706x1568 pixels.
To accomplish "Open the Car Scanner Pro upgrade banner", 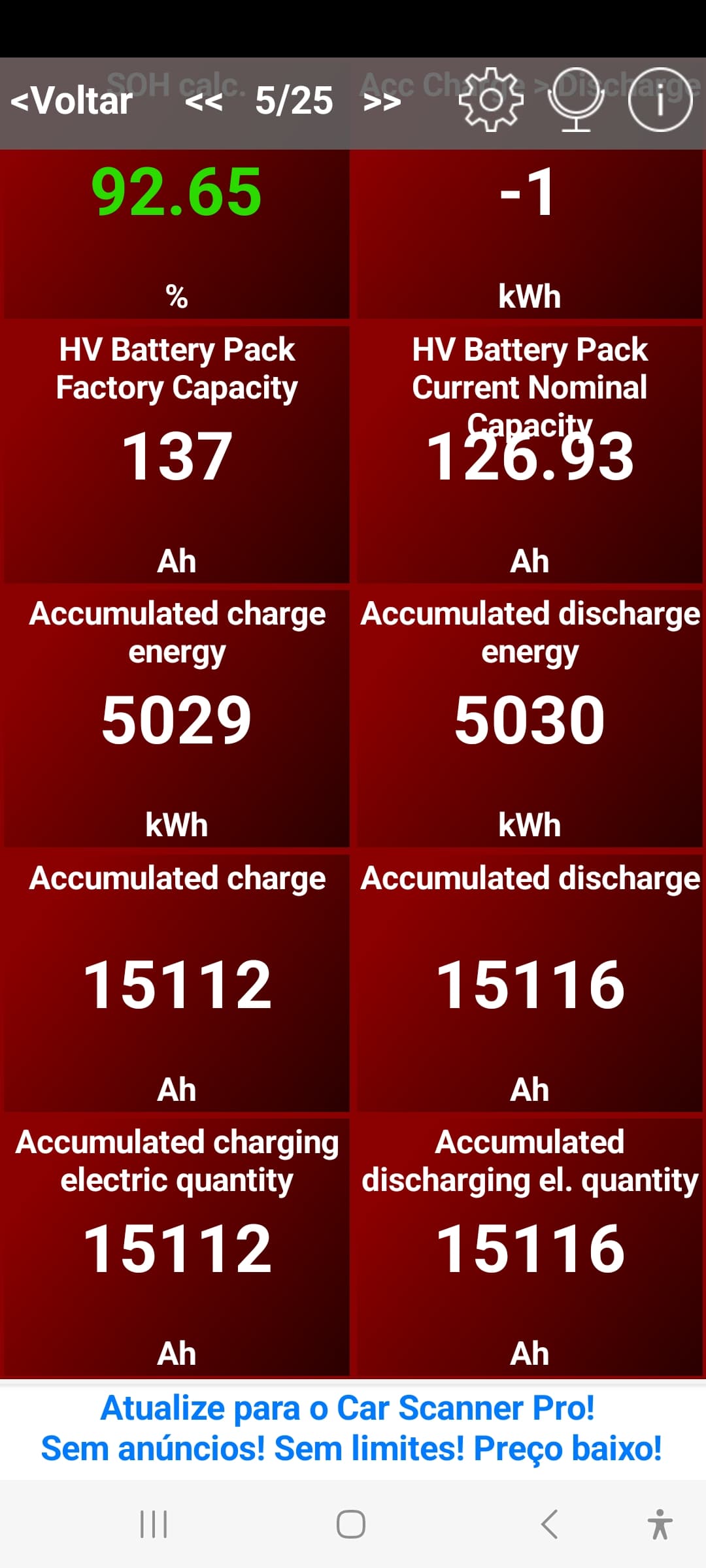I will [x=352, y=1428].
